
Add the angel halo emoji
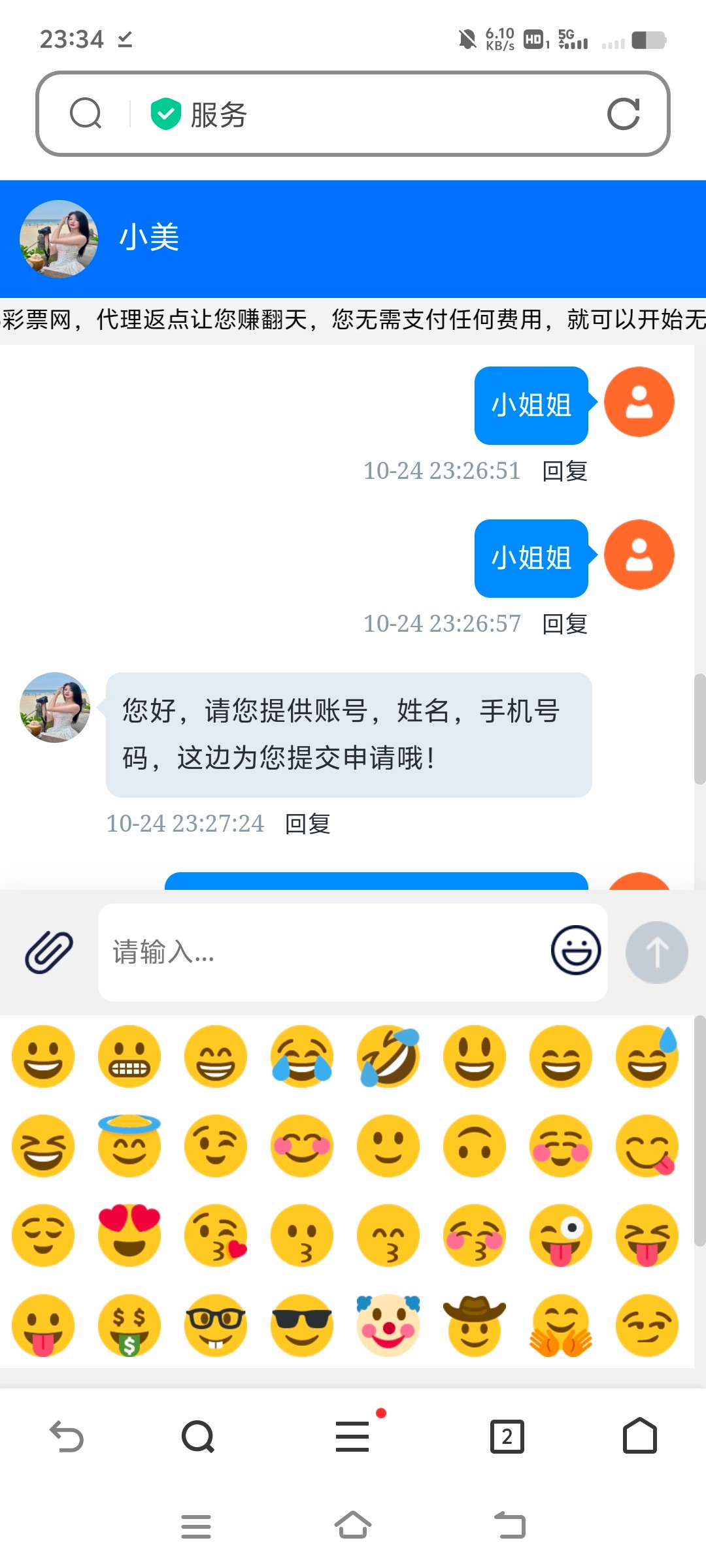[x=129, y=1145]
